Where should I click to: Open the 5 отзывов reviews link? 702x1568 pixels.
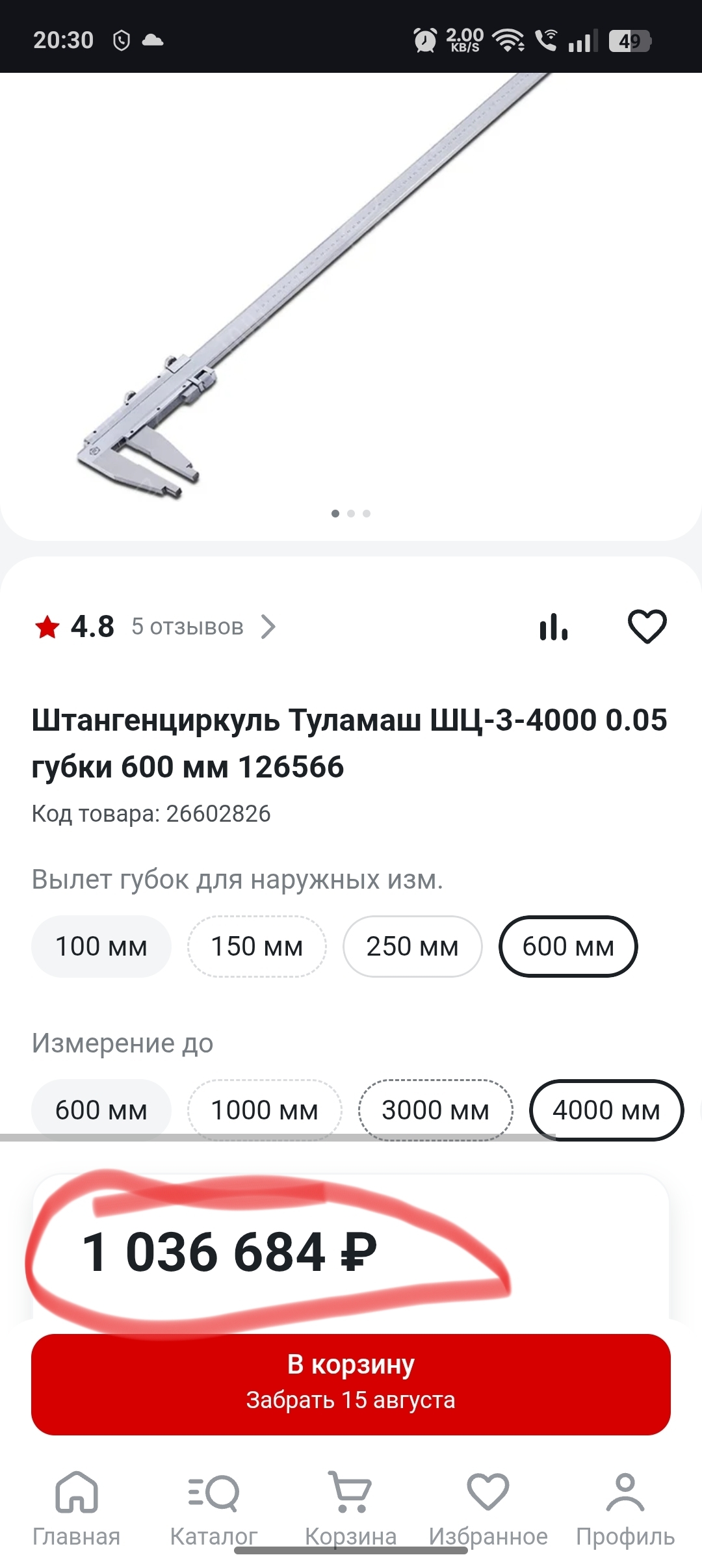pos(187,627)
